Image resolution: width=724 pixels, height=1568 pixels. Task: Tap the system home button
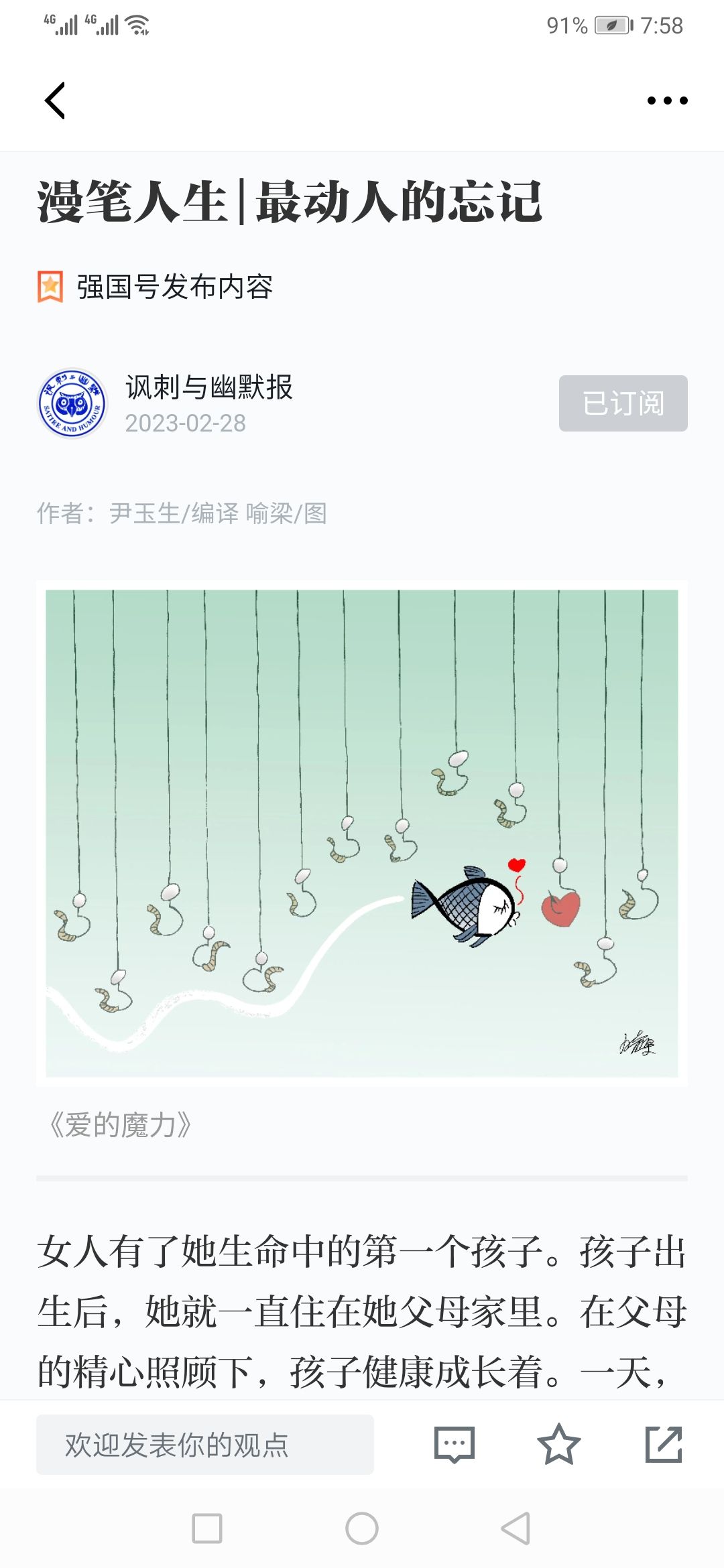pos(362,1528)
